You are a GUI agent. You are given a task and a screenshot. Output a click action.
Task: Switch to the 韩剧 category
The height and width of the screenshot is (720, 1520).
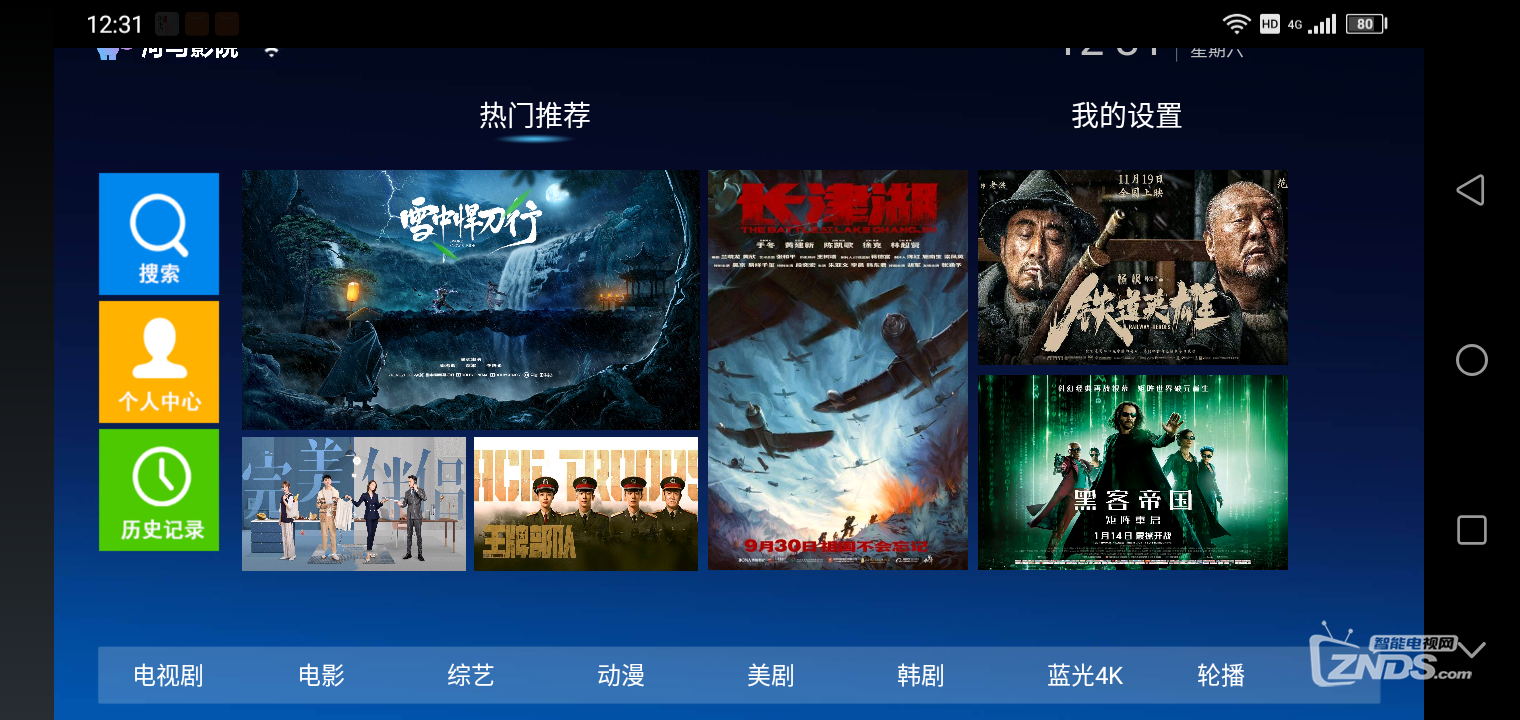tap(920, 676)
